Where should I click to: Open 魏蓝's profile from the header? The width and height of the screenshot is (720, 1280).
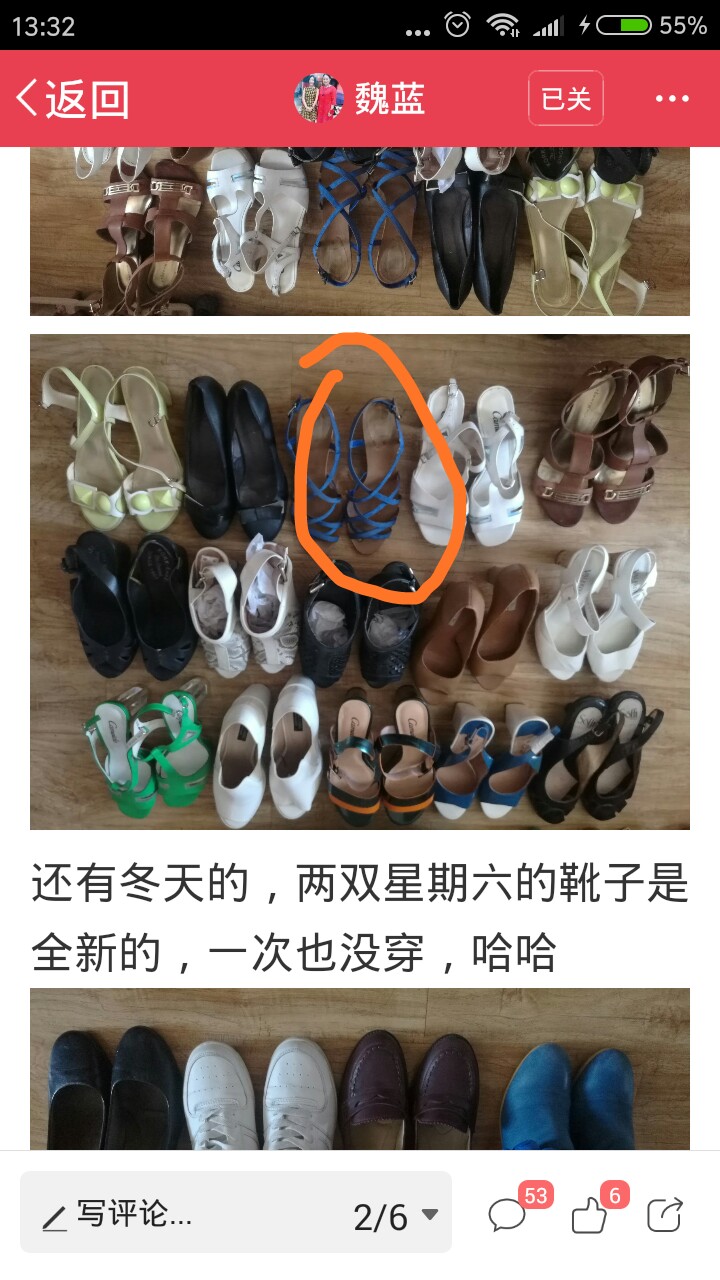click(x=360, y=98)
